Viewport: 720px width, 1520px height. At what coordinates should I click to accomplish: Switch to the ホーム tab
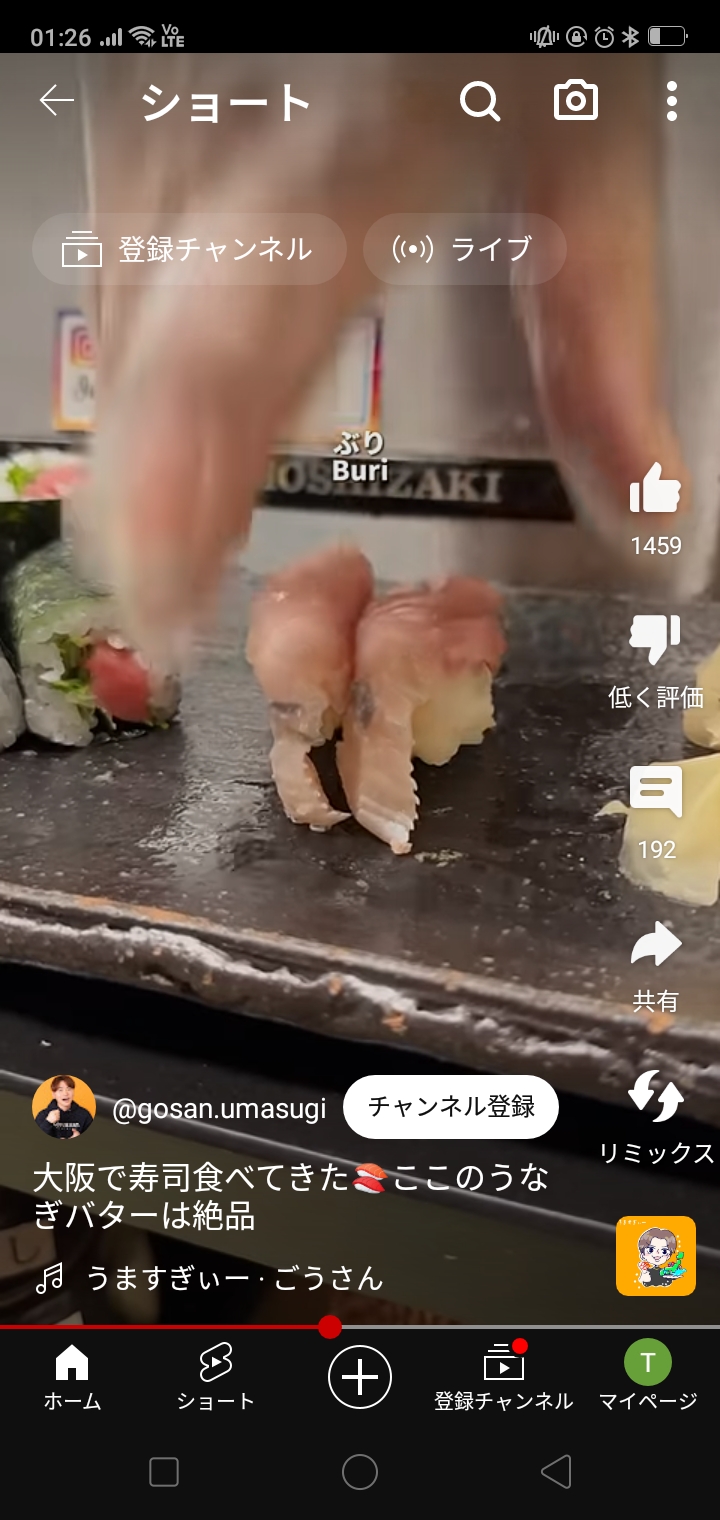(72, 1378)
